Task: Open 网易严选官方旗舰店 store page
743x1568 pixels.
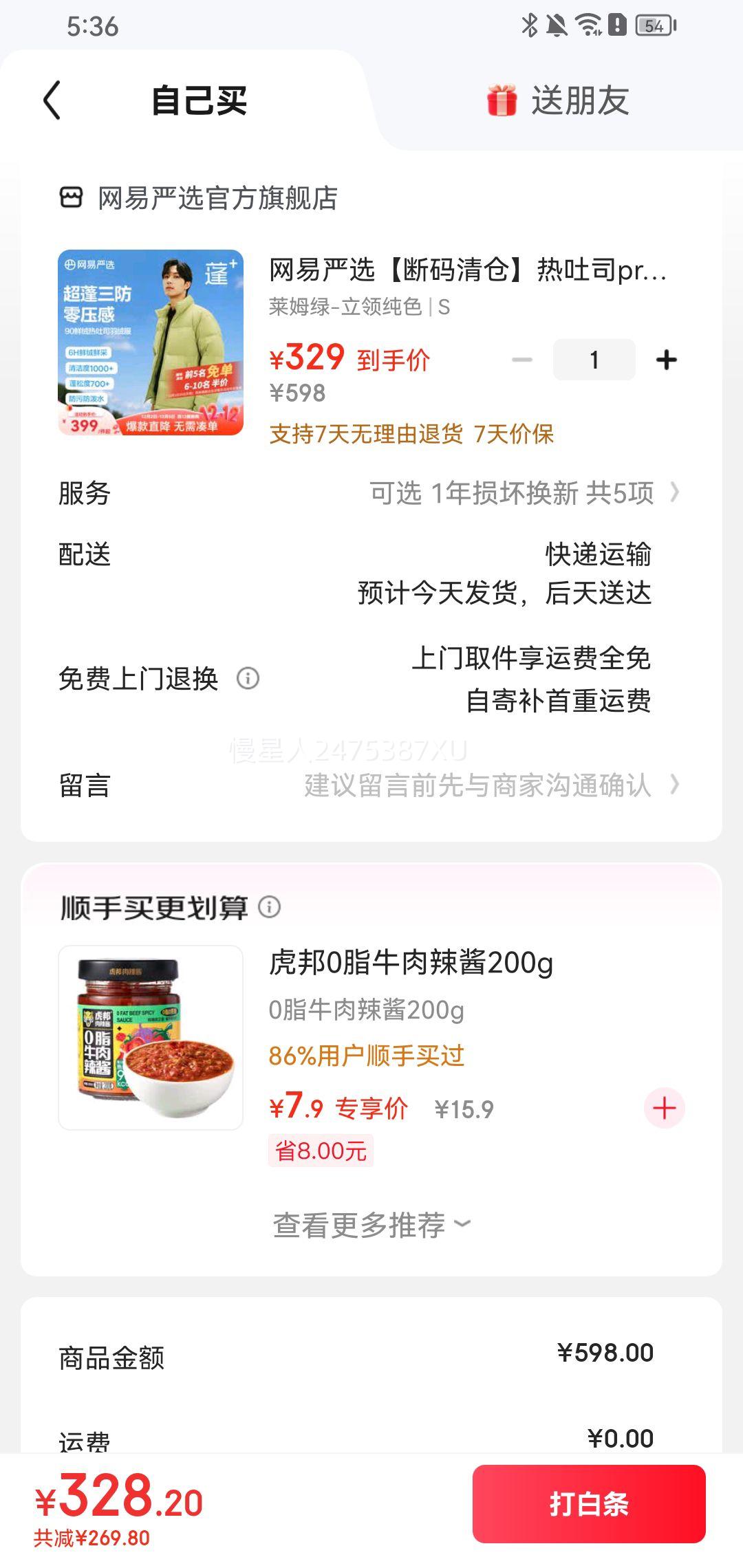Action: [x=217, y=198]
